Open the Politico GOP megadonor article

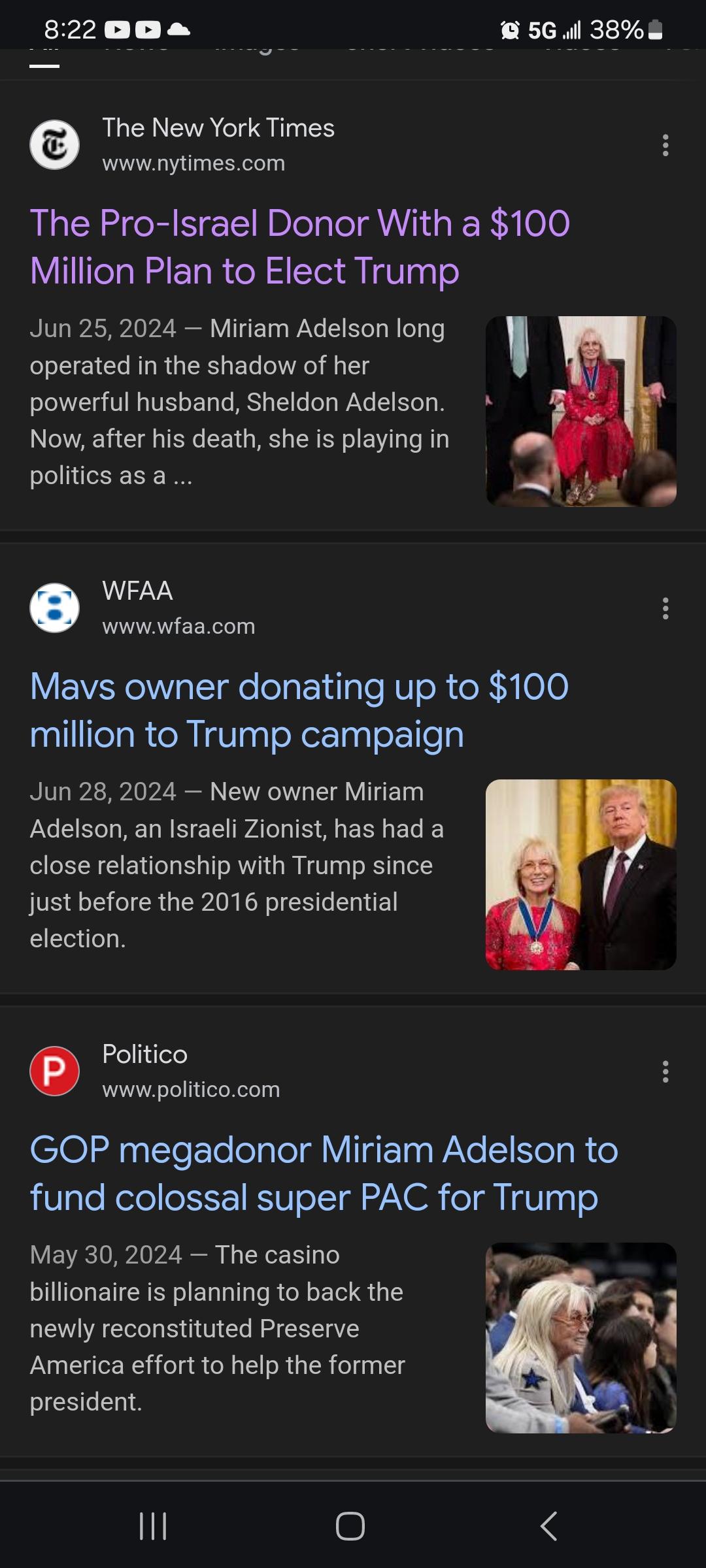pos(324,1173)
